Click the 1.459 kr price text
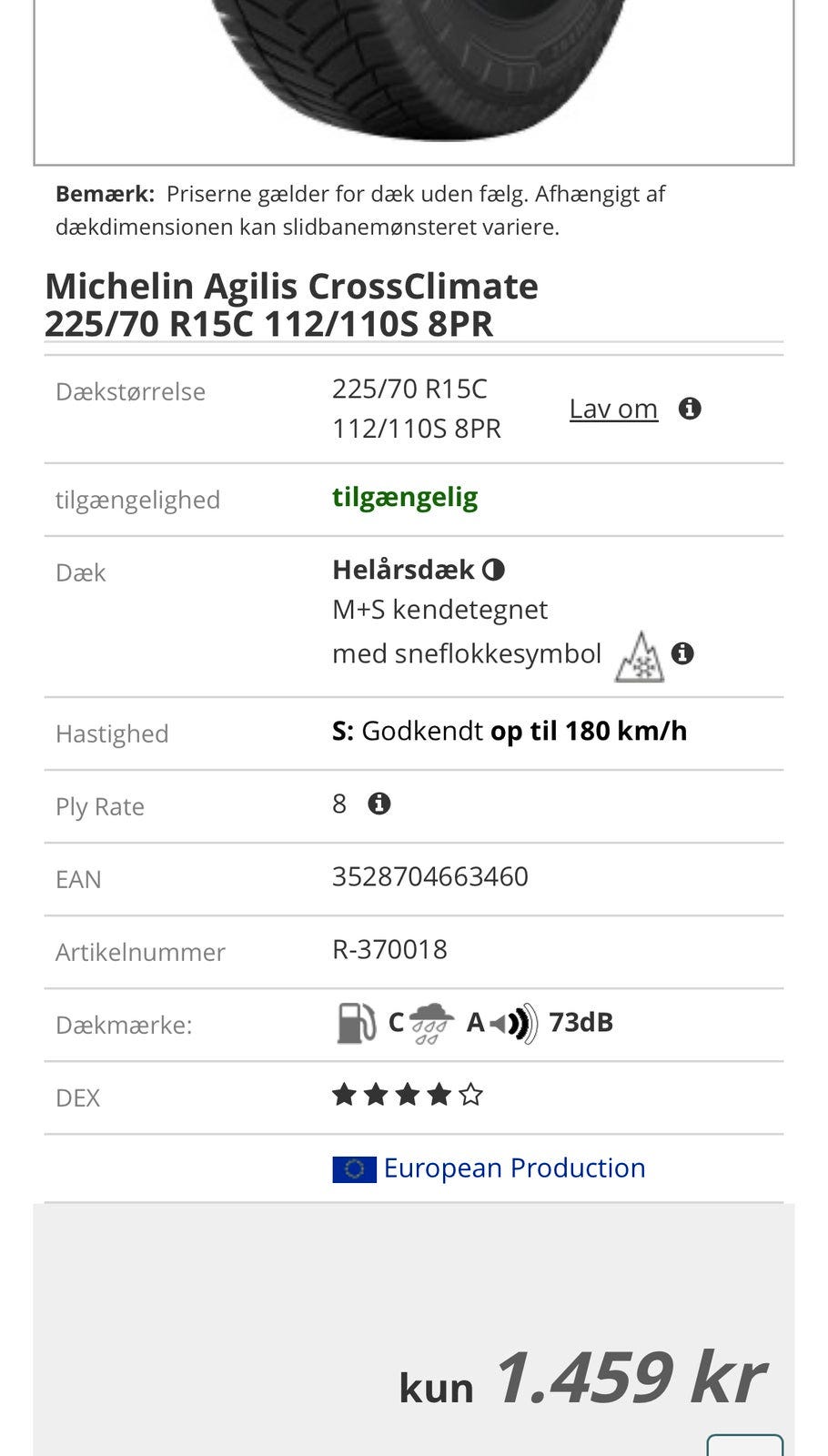Viewport: 828px width, 1456px height. pos(629,1374)
